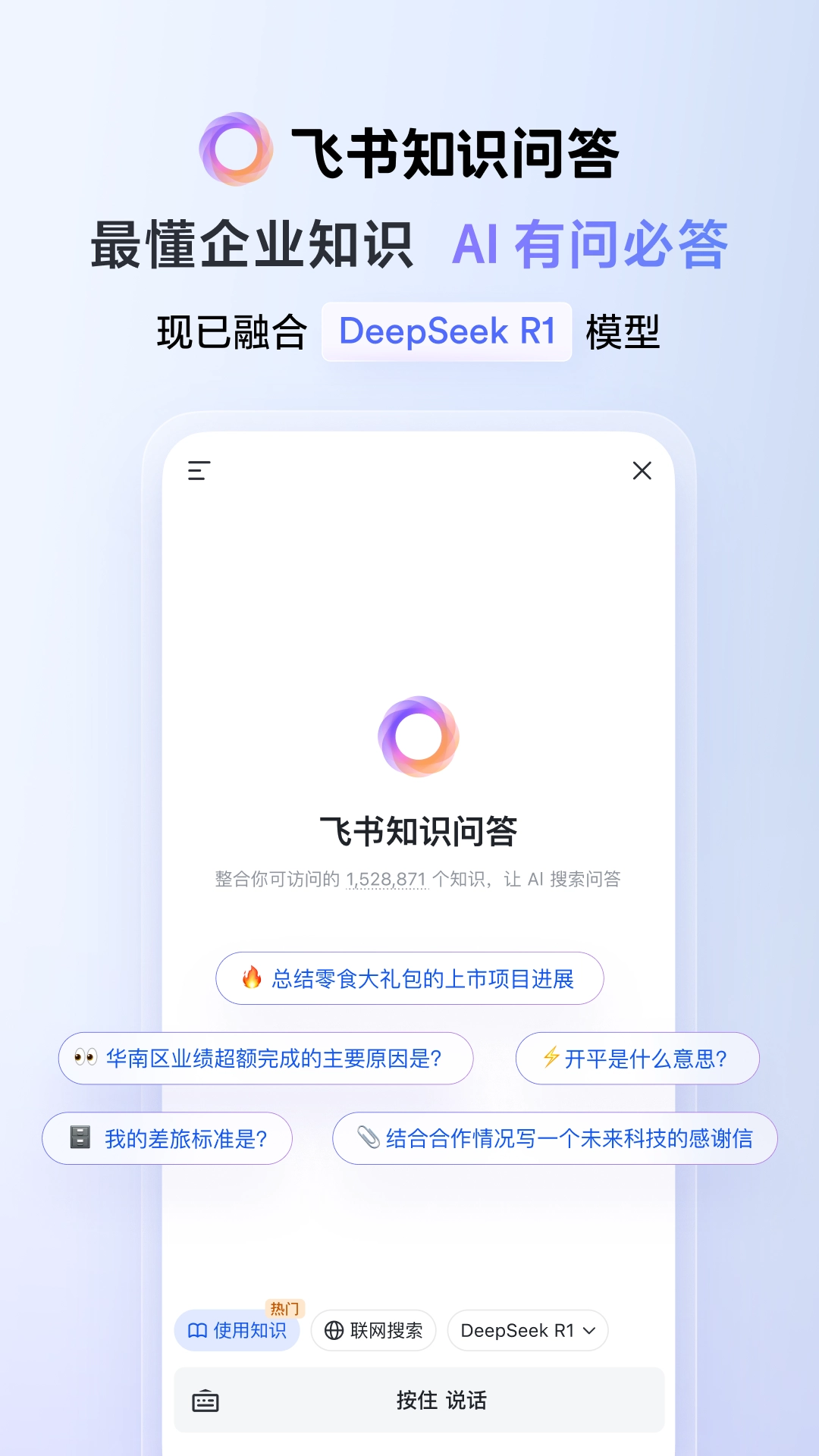Click the lightning icon on the 开平 suggestion

(x=553, y=1059)
